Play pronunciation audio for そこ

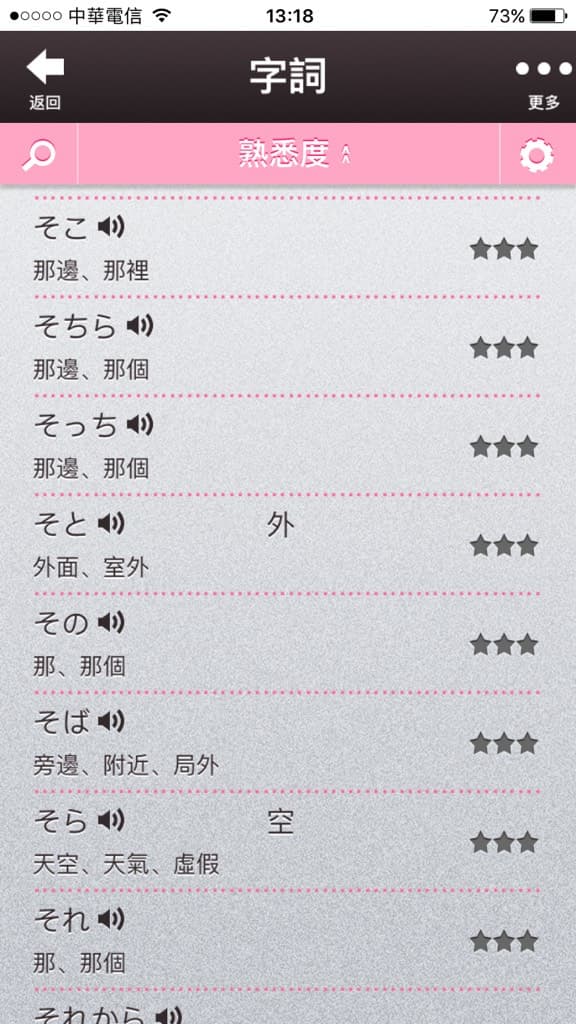point(111,227)
